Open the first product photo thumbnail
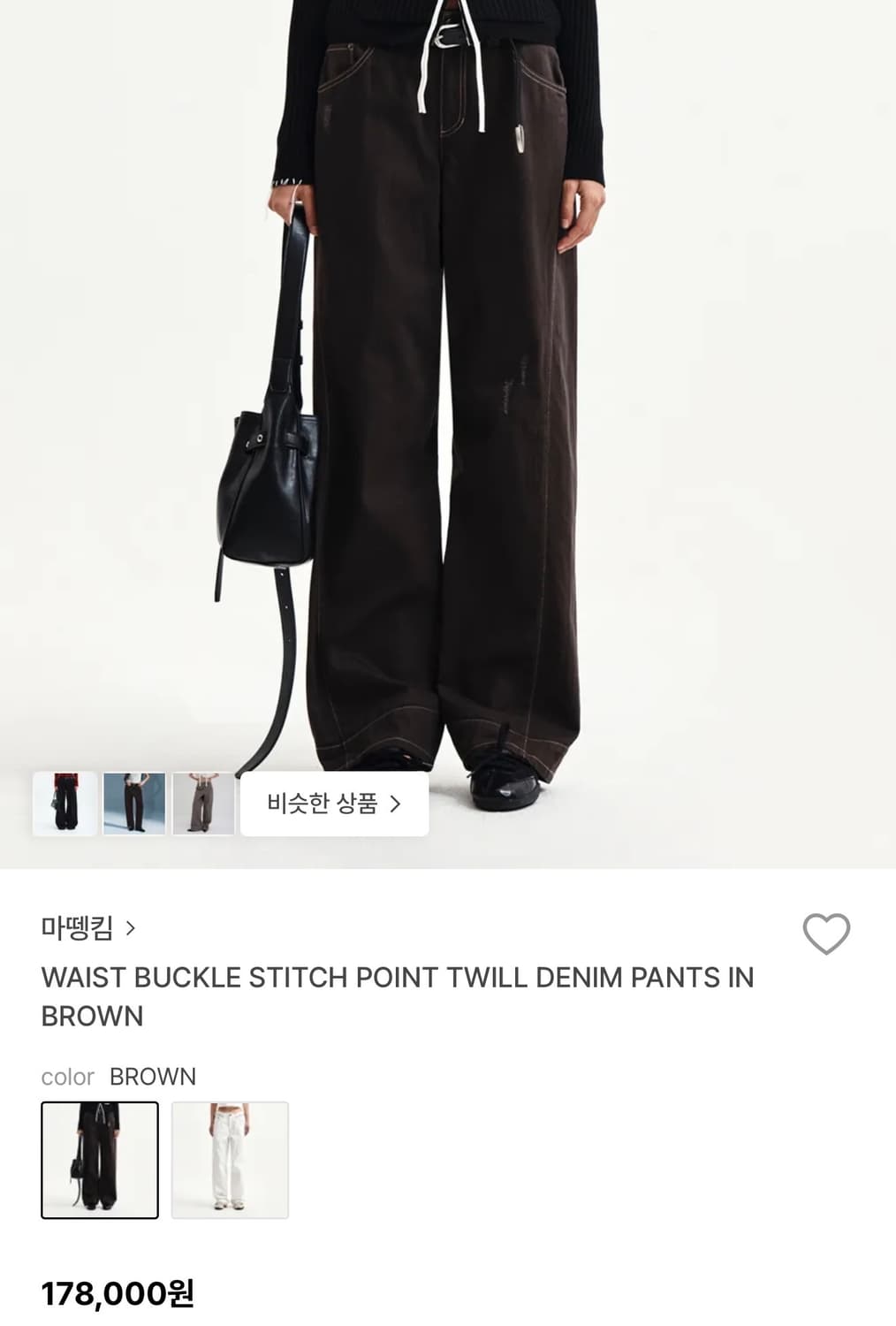 (x=65, y=804)
